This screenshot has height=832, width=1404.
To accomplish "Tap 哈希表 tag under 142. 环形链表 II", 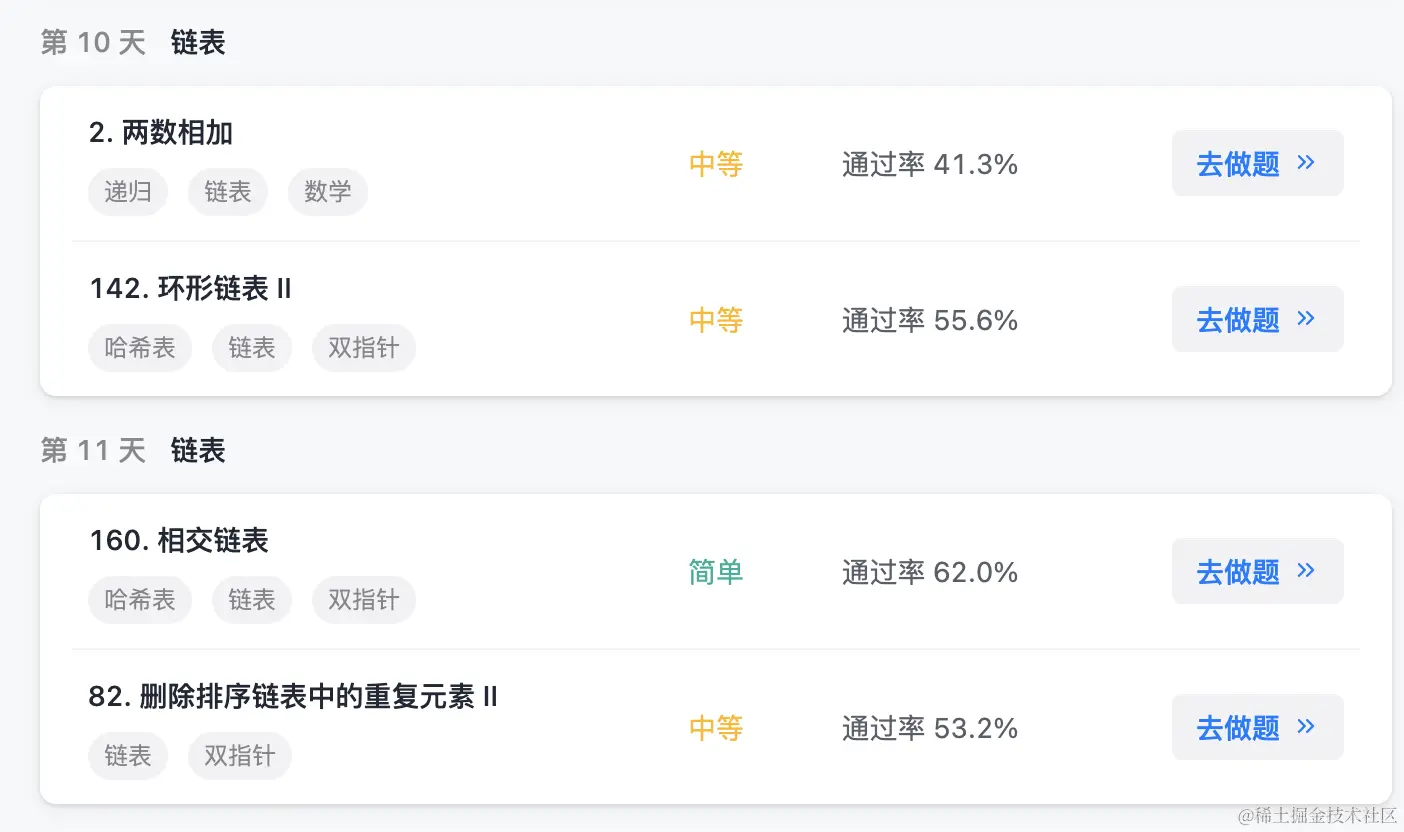I will pyautogui.click(x=140, y=348).
